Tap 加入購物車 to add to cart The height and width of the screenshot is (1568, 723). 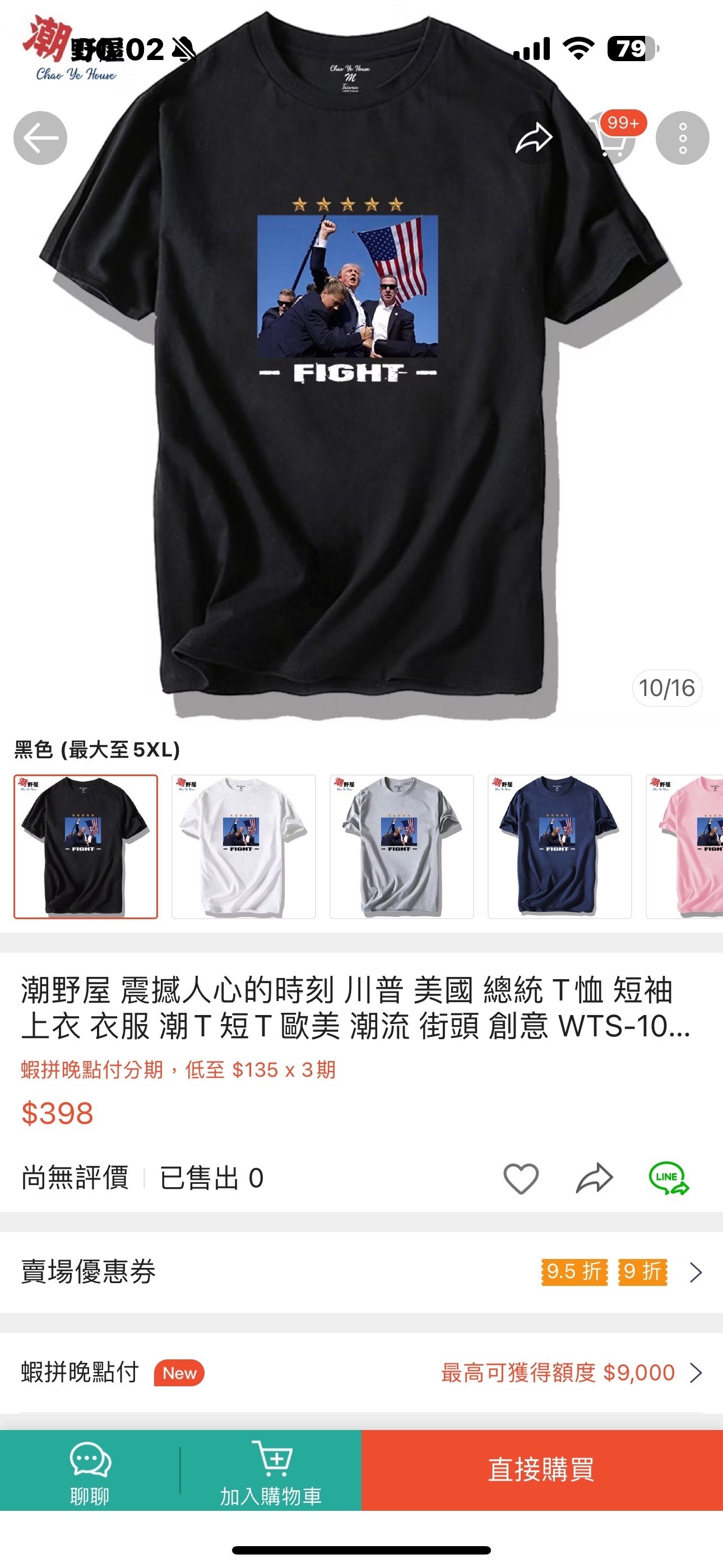click(271, 1470)
